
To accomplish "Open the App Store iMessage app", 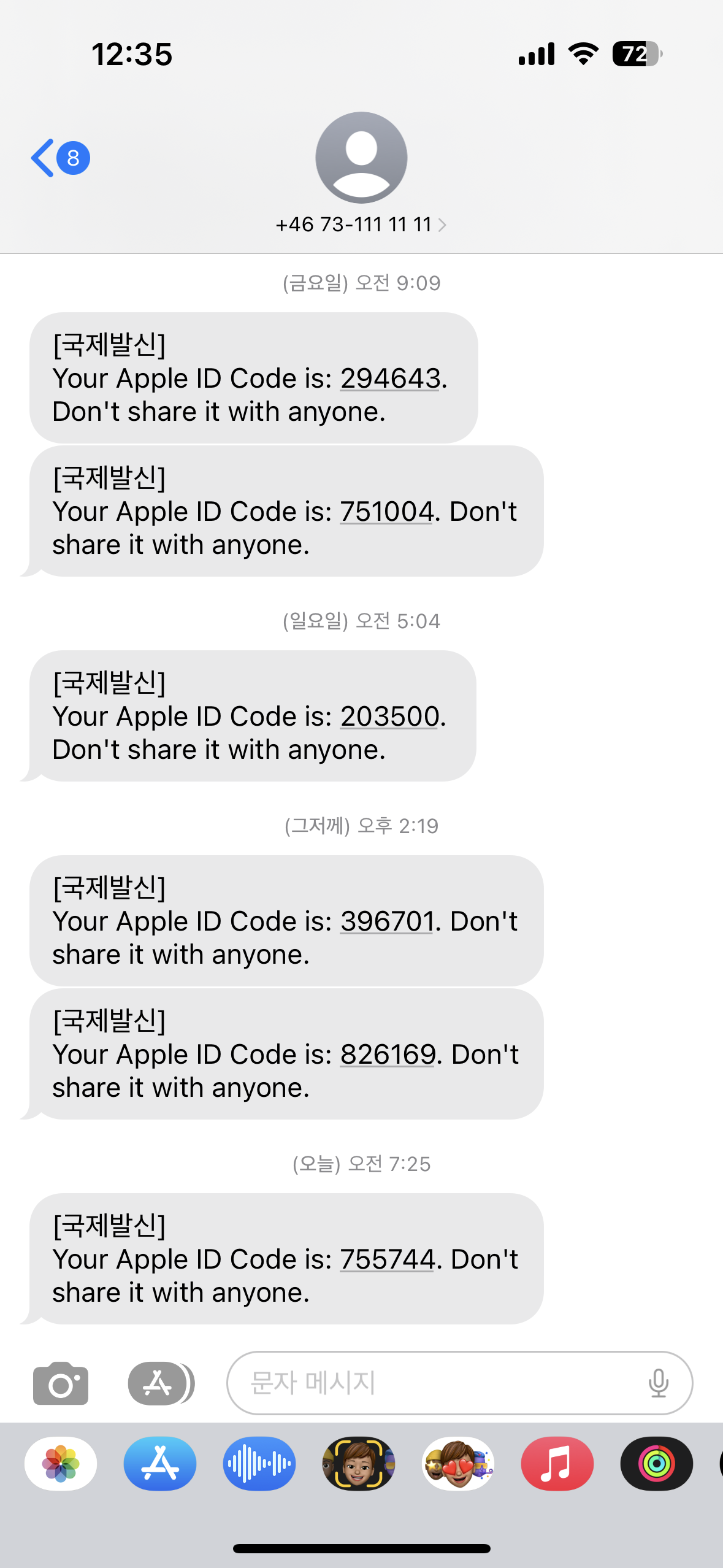I will 160,1464.
